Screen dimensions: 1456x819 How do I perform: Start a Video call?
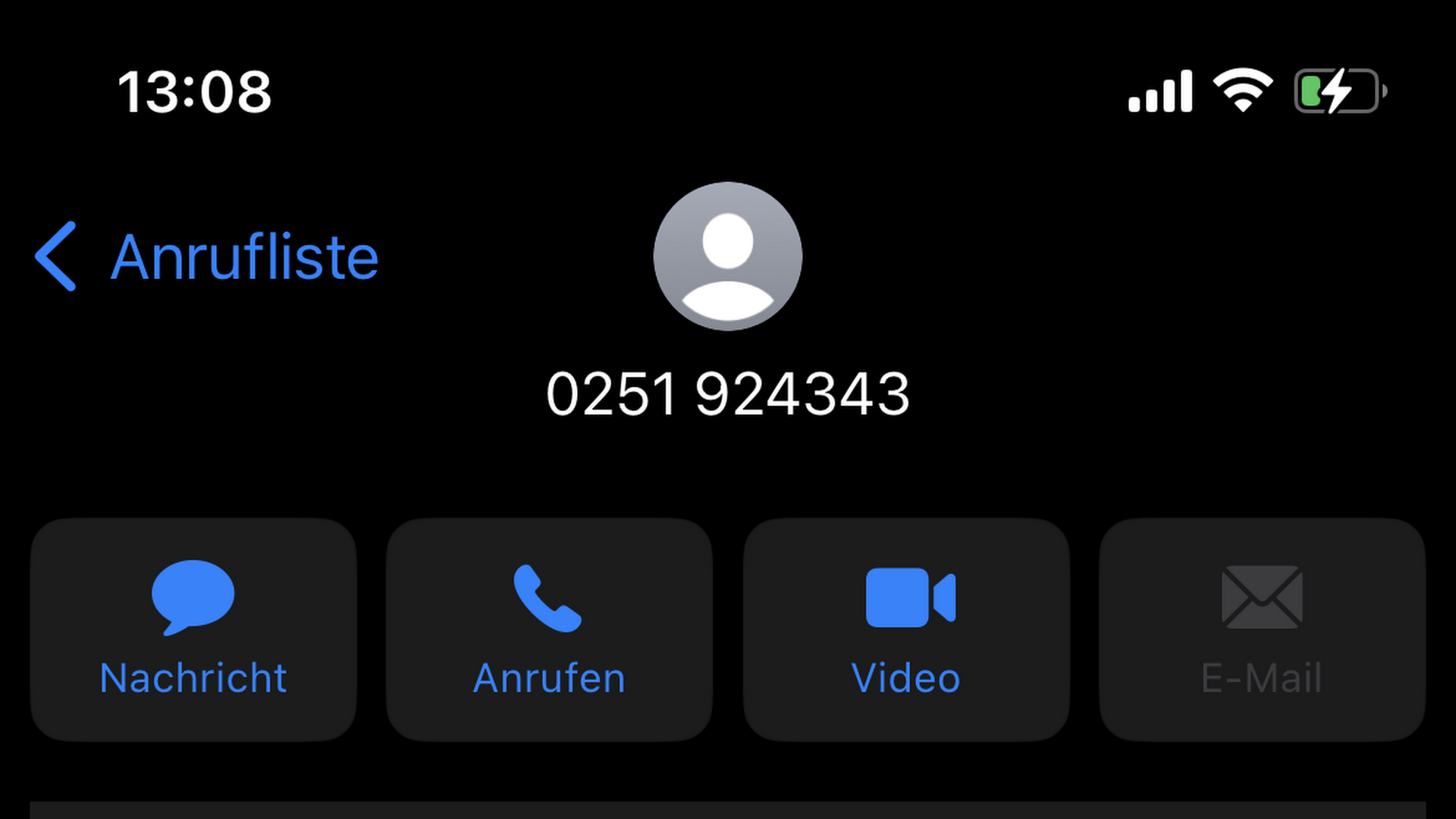906,629
